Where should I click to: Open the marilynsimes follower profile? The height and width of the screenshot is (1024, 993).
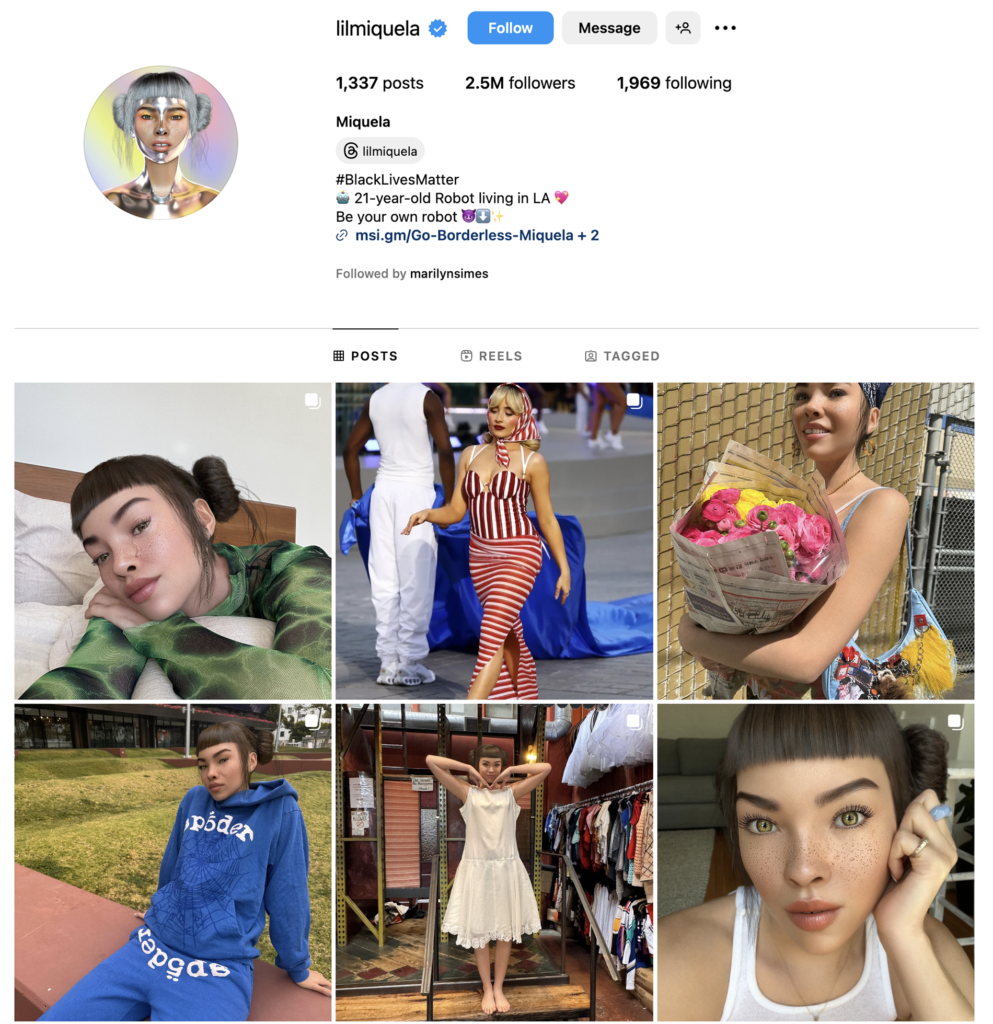[449, 273]
